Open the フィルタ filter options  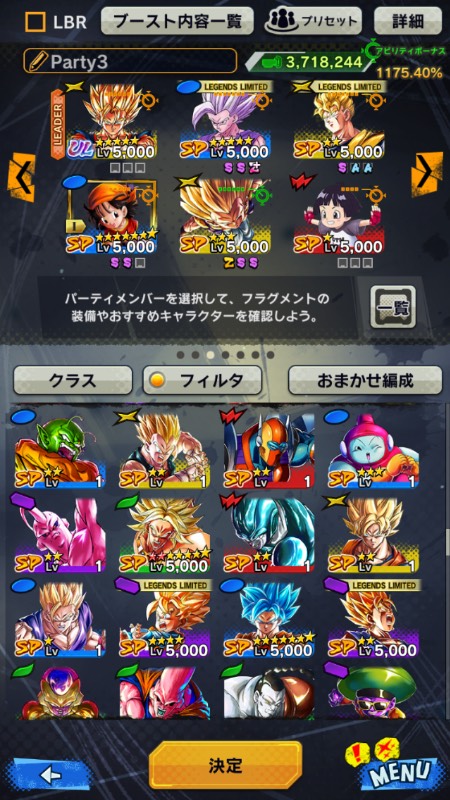202,380
